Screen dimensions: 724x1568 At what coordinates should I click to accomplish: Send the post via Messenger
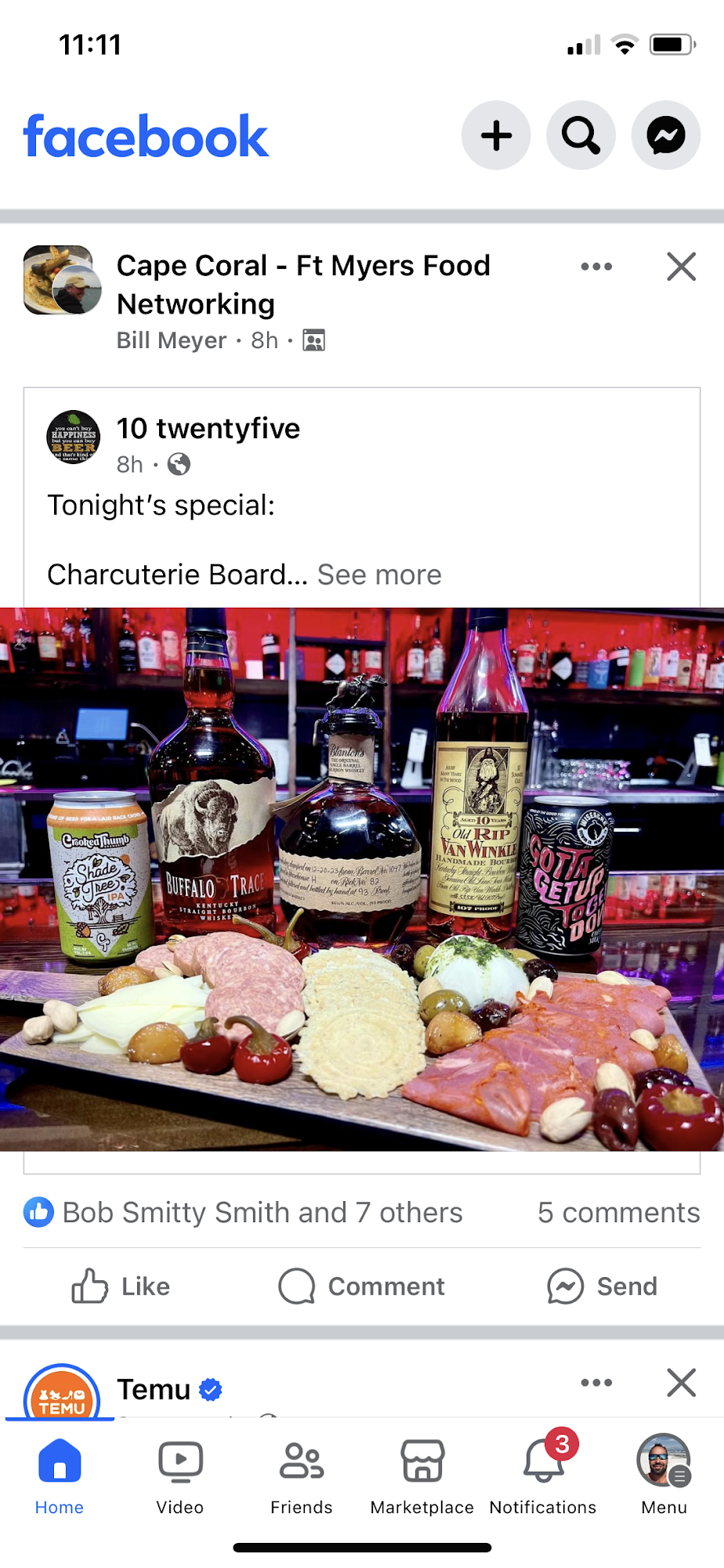603,1286
